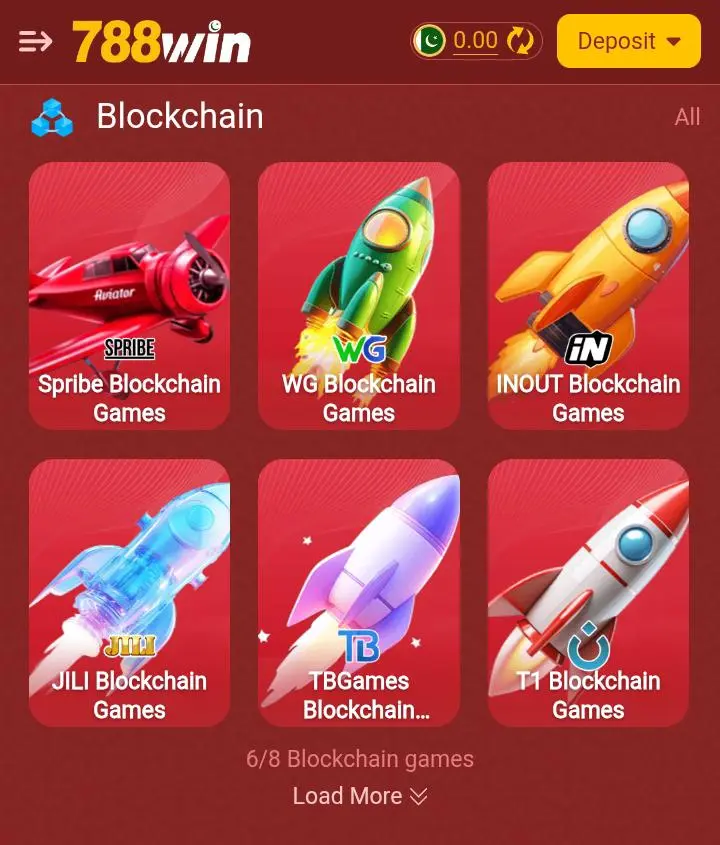
Task: Load More blockchain games
Action: point(360,796)
